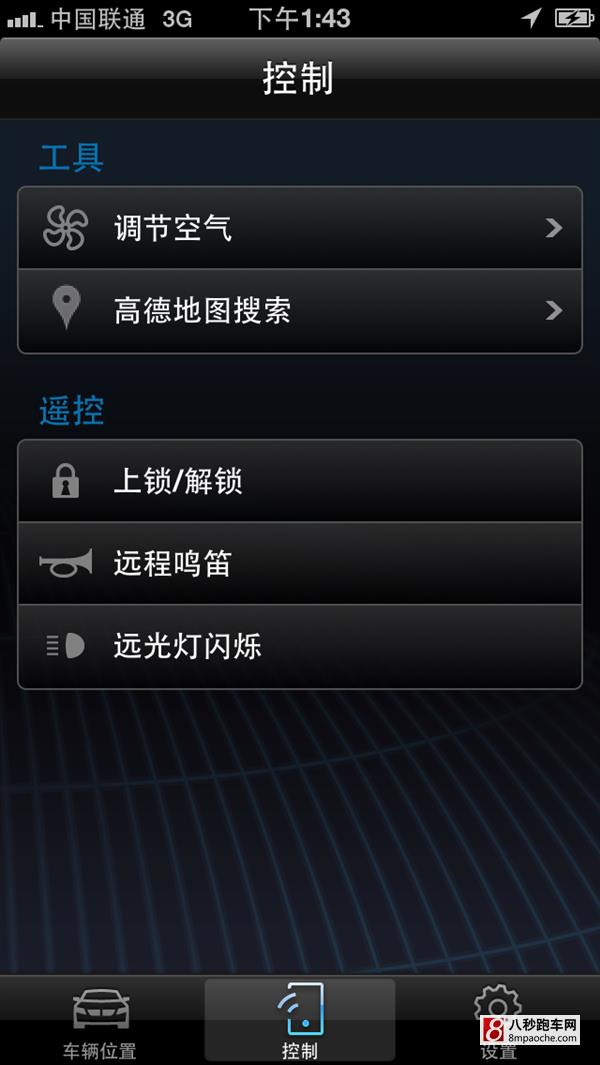Activate 远光灯闪烁 headlight flash
600x1065 pixels.
(300, 646)
